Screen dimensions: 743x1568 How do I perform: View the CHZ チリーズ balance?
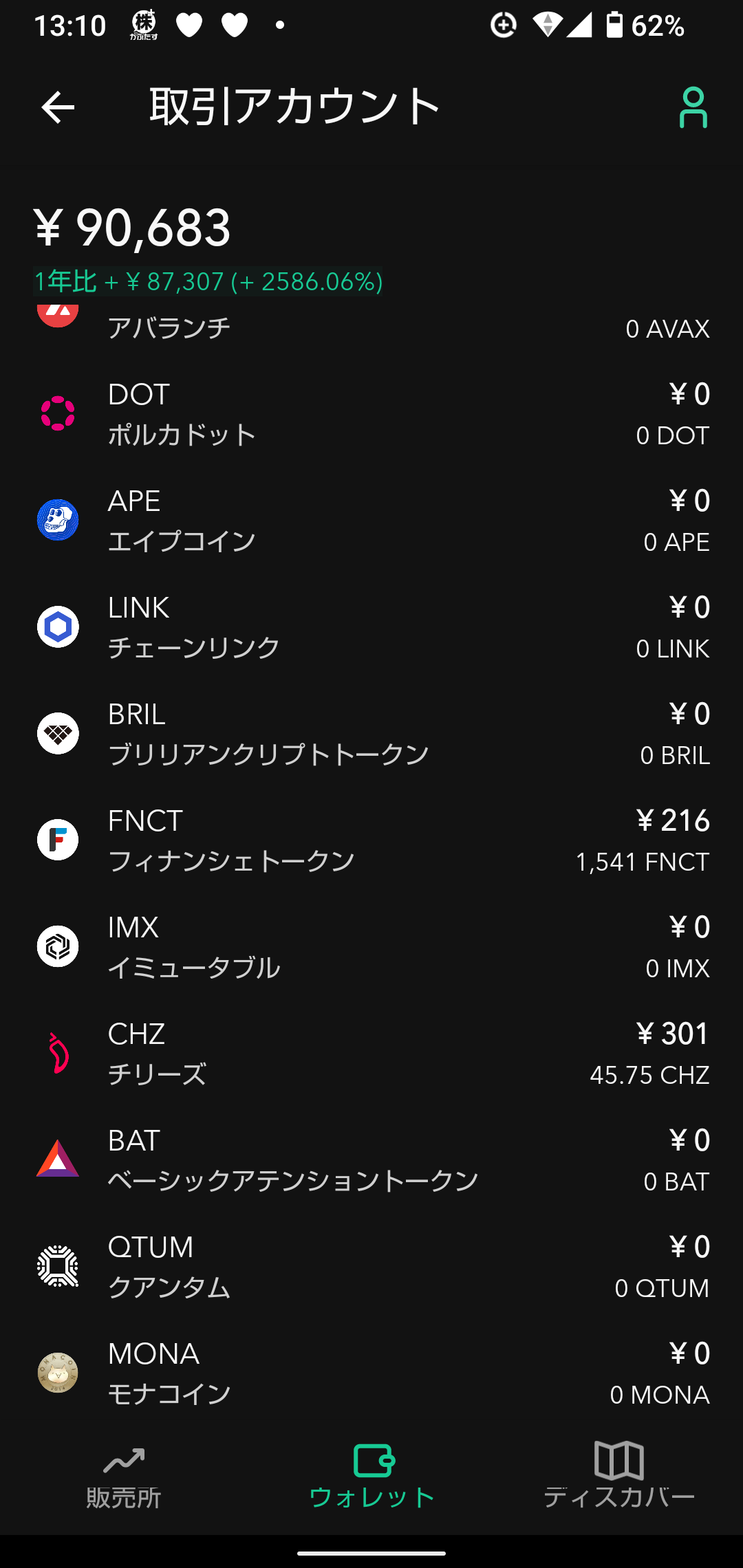point(371,1054)
